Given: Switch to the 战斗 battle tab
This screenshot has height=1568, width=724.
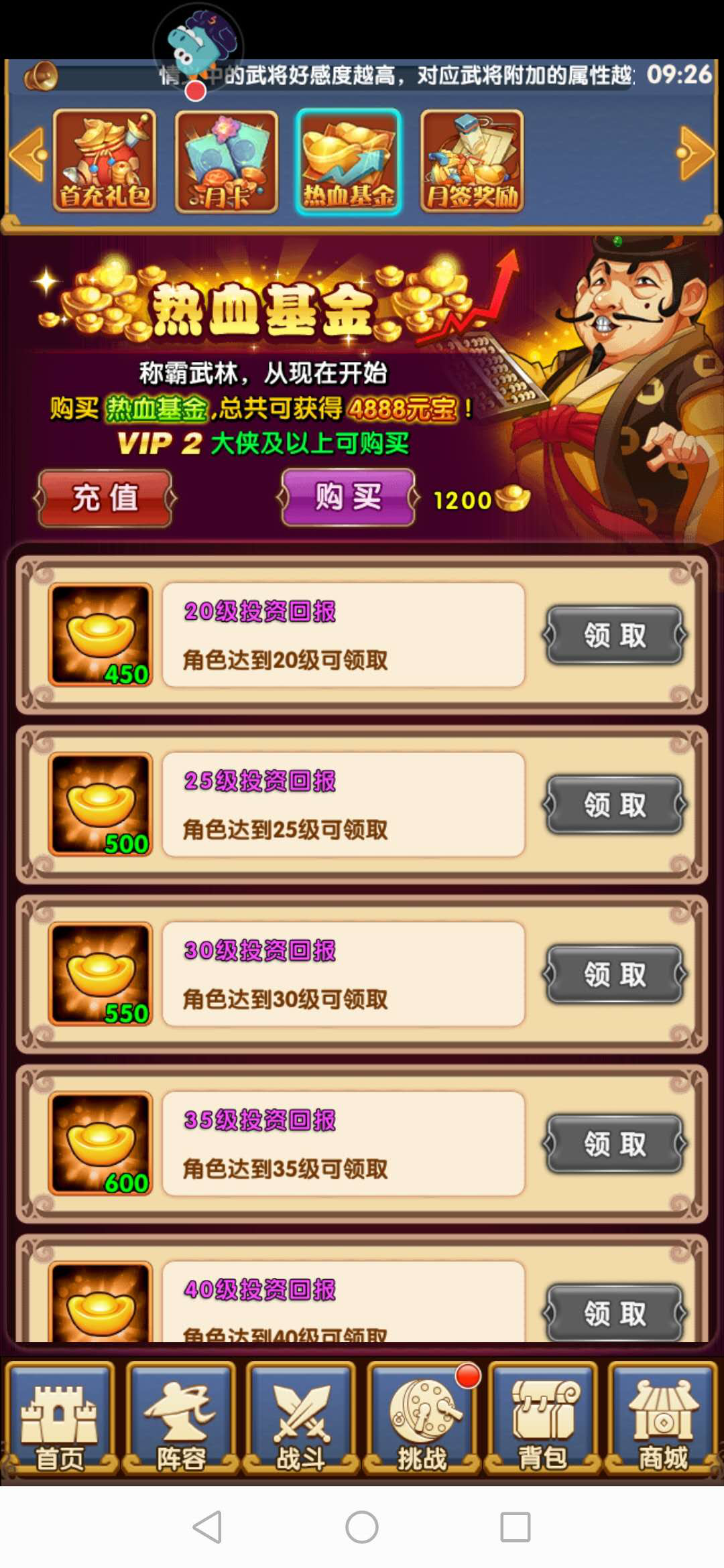Looking at the screenshot, I should 301,1417.
